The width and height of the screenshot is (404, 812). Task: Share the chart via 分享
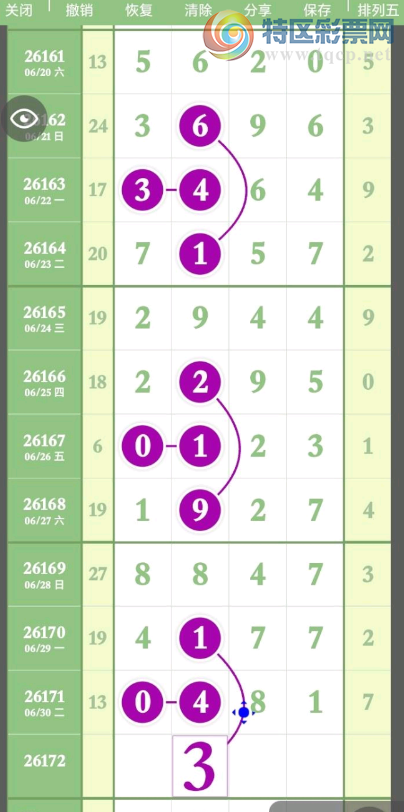coord(257,10)
